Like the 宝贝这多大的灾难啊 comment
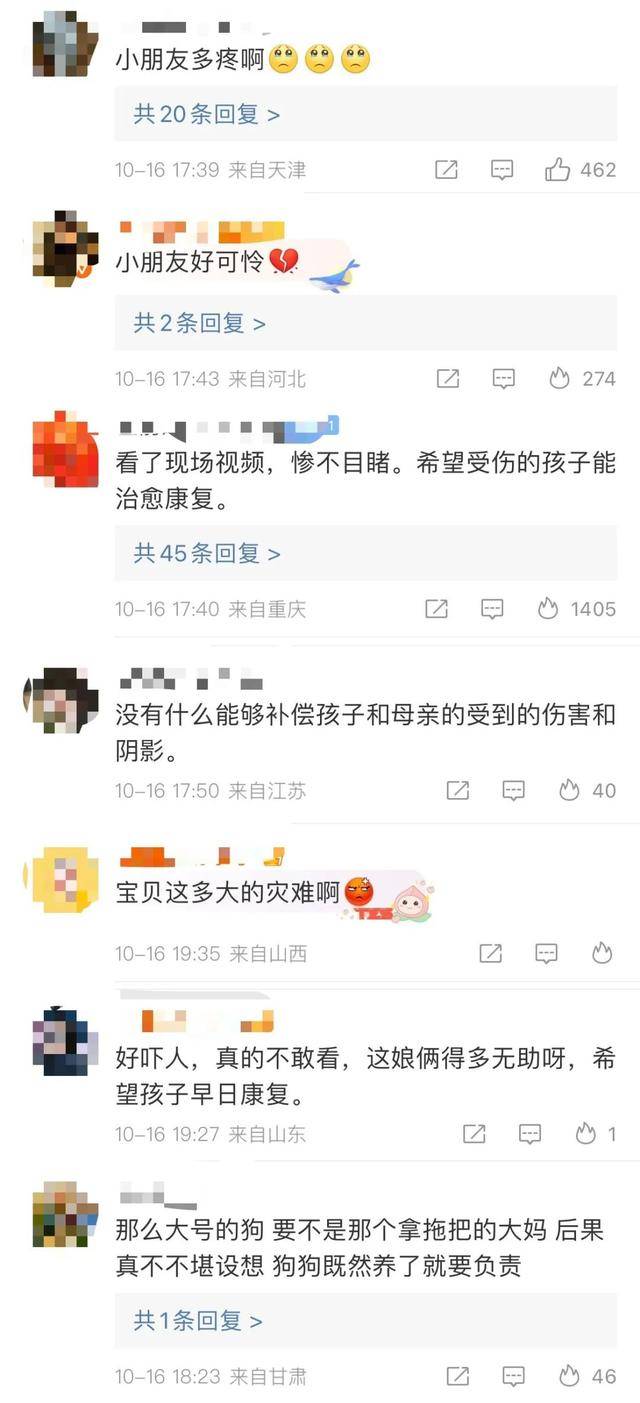 coord(602,953)
